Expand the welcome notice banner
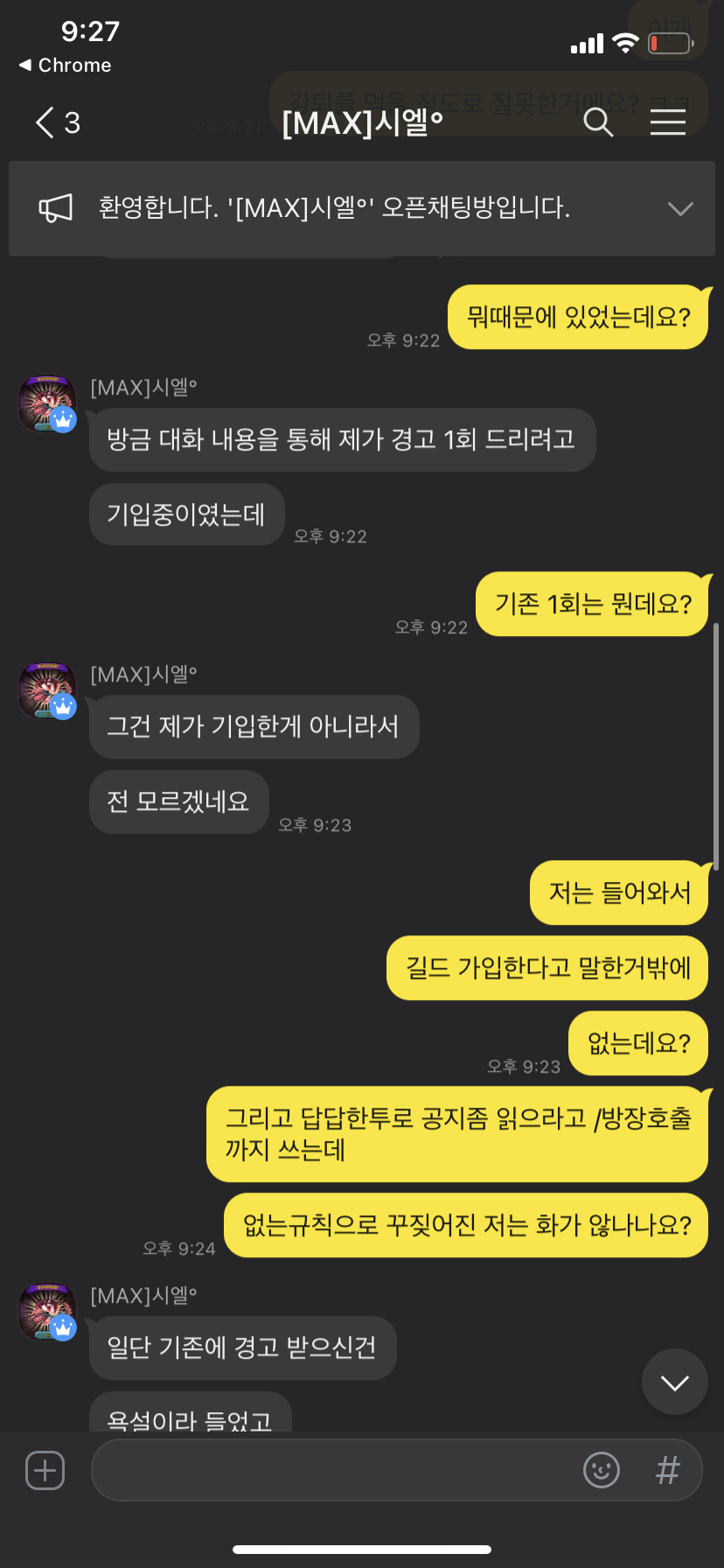724x1568 pixels. point(679,208)
